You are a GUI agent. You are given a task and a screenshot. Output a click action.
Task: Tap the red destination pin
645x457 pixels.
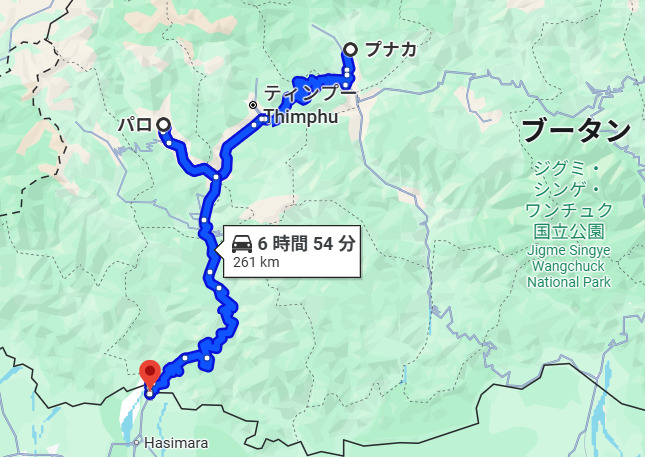tap(150, 372)
